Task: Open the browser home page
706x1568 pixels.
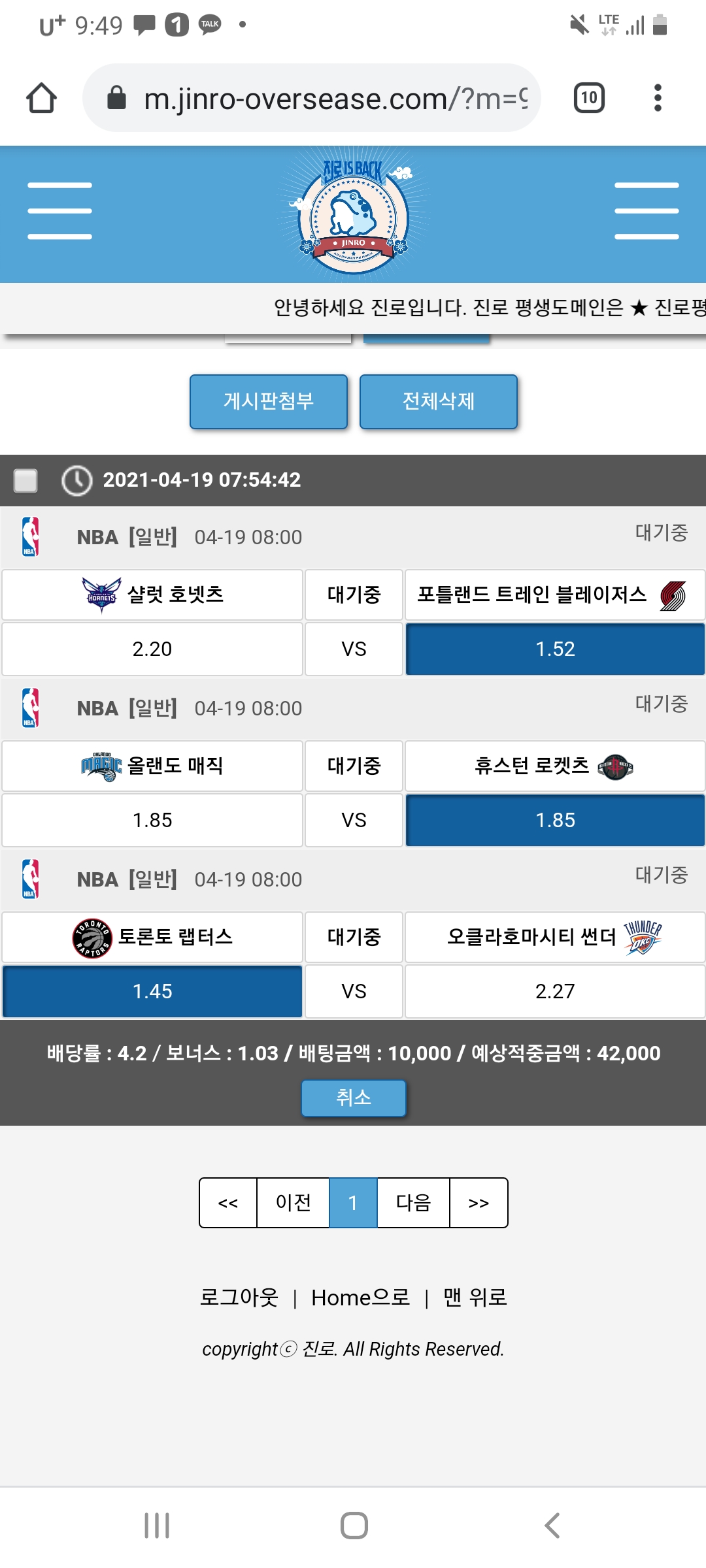Action: [x=41, y=98]
